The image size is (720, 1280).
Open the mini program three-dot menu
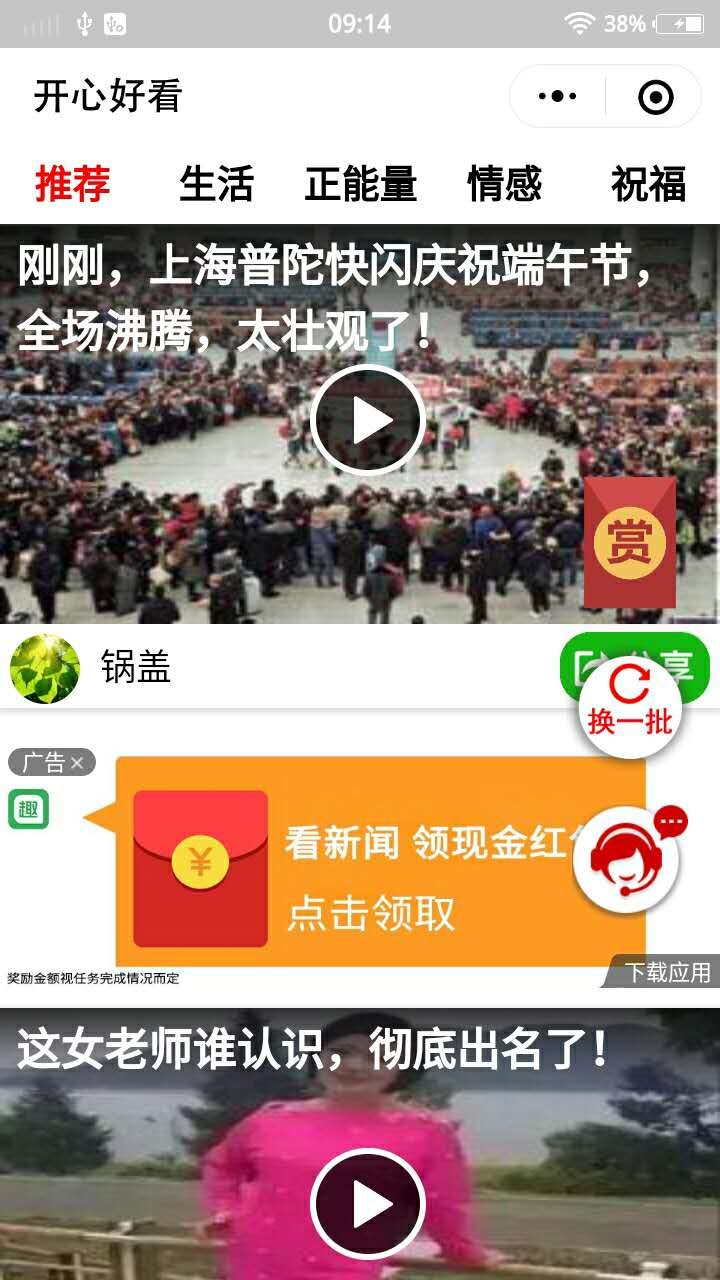[x=557, y=97]
